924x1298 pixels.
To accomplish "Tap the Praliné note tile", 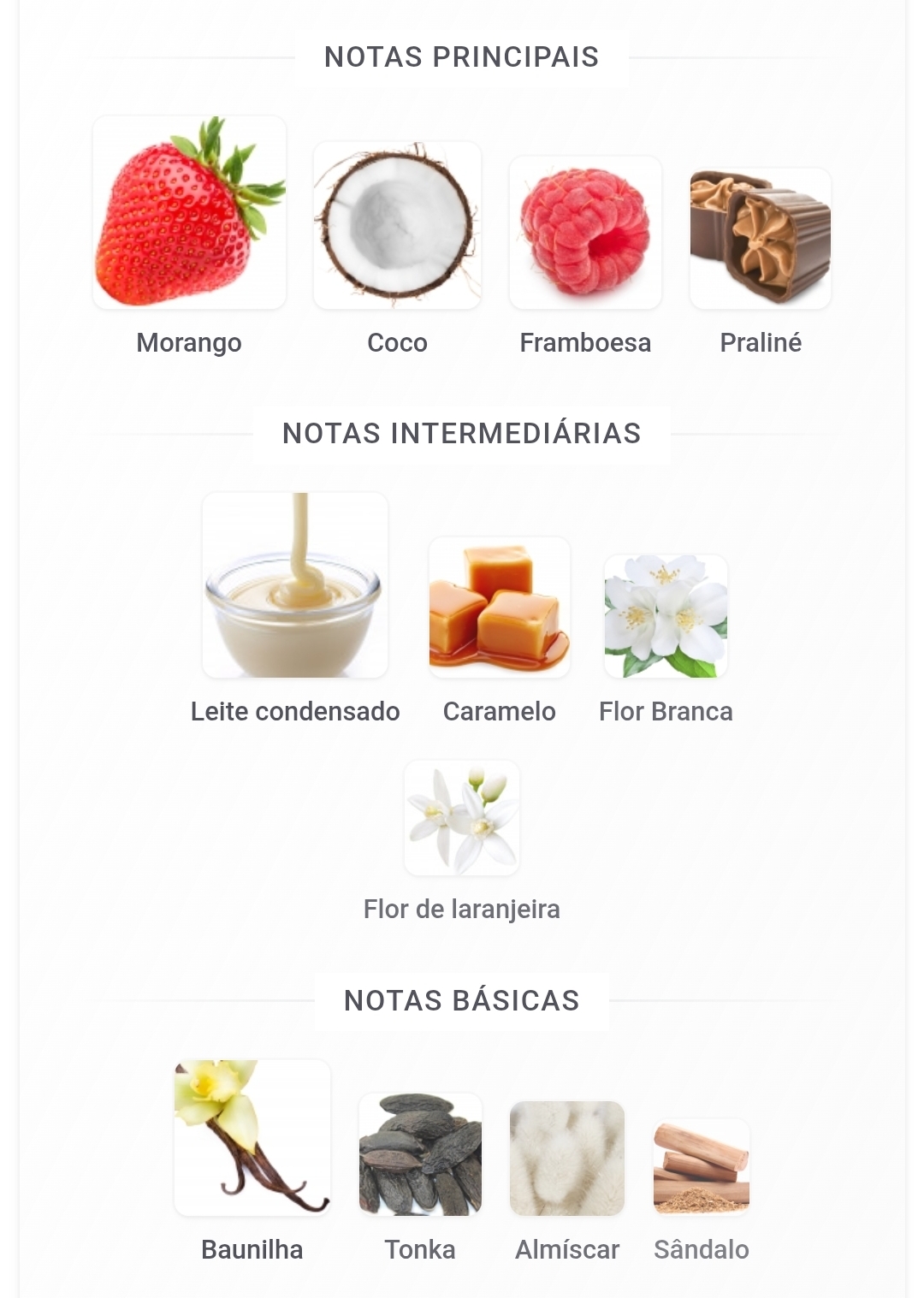I will (761, 239).
